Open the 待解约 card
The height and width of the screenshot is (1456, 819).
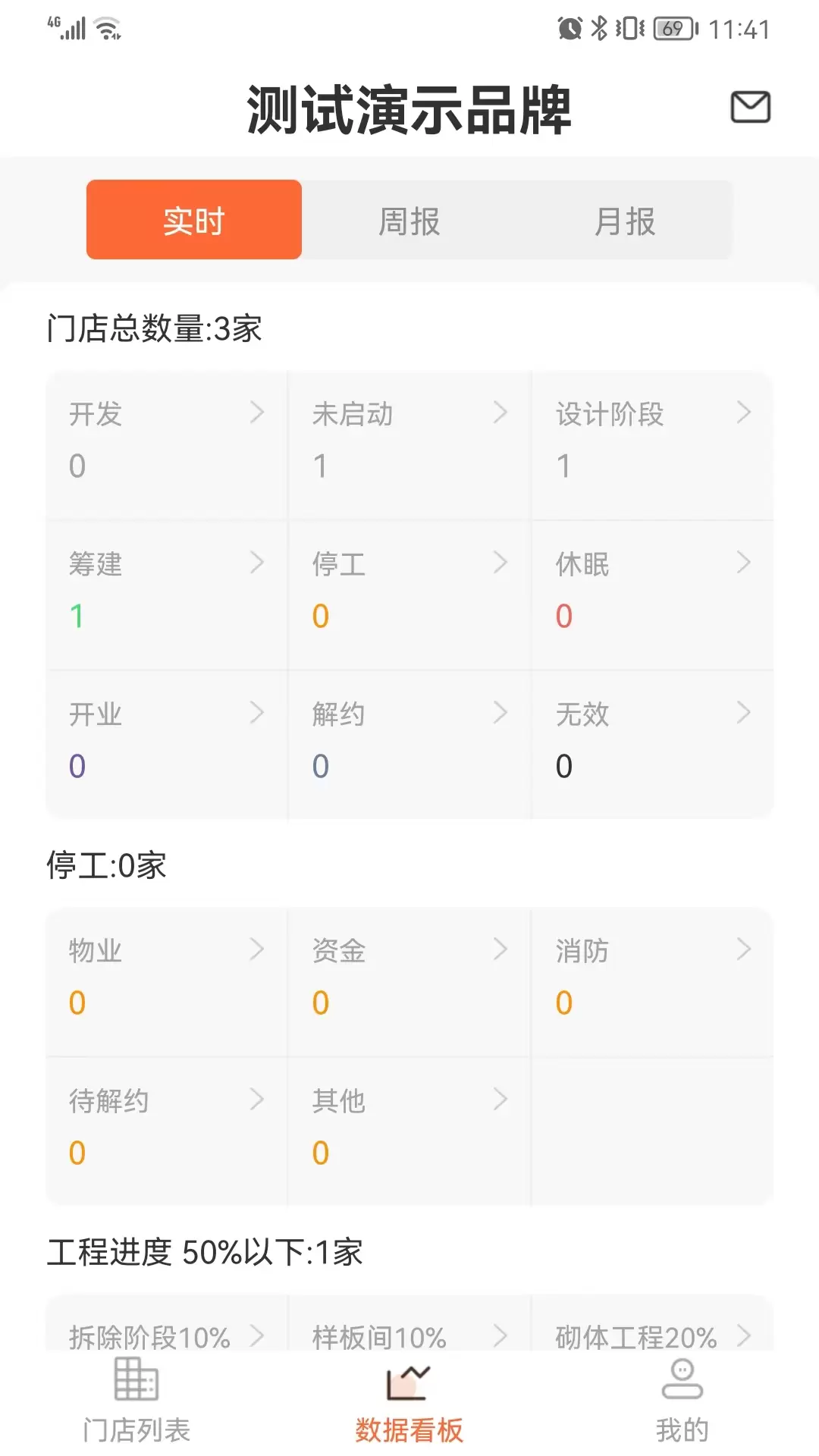(167, 1132)
